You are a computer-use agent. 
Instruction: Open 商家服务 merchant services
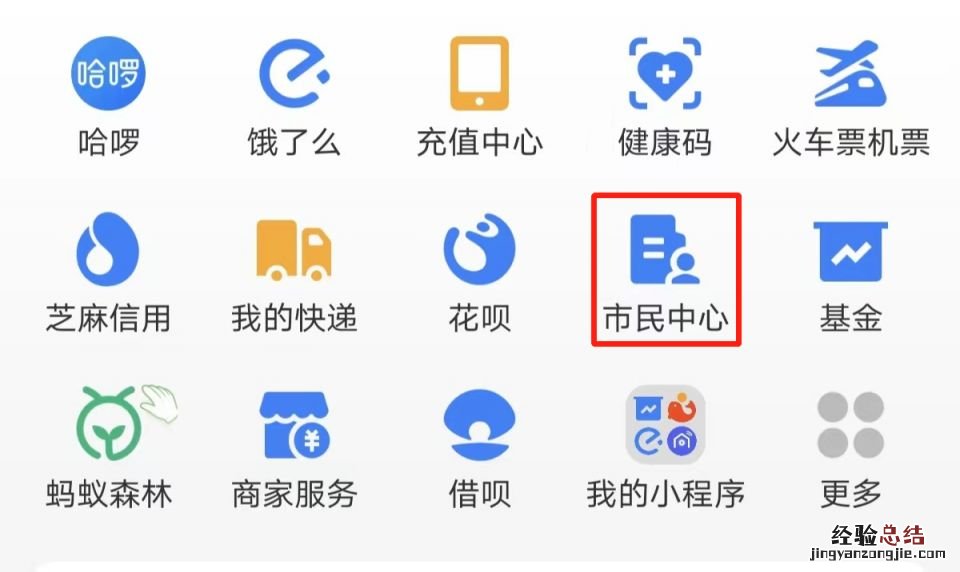[294, 425]
